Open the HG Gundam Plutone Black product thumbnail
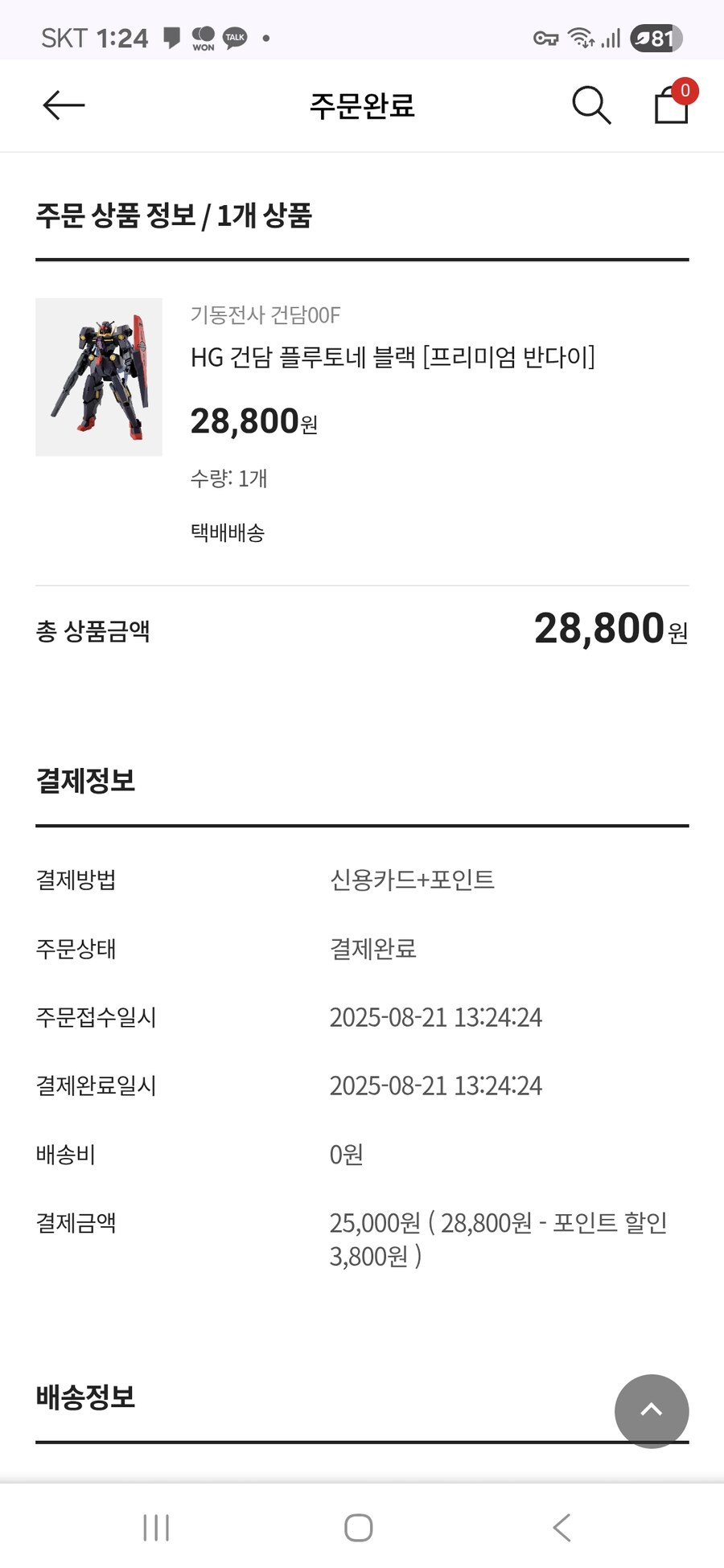Image resolution: width=724 pixels, height=1568 pixels. point(99,377)
